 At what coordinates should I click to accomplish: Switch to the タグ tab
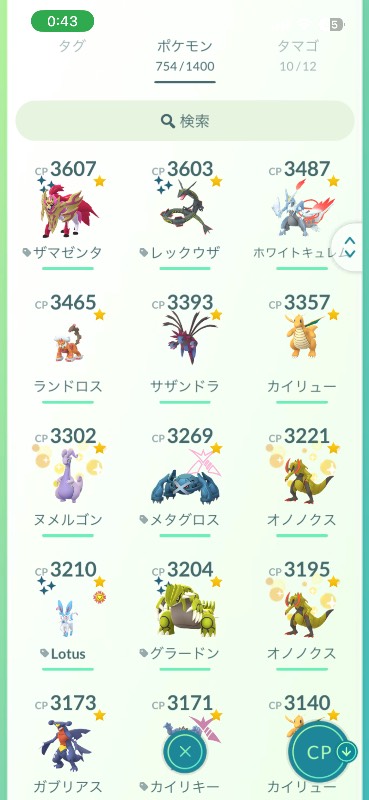[x=71, y=46]
